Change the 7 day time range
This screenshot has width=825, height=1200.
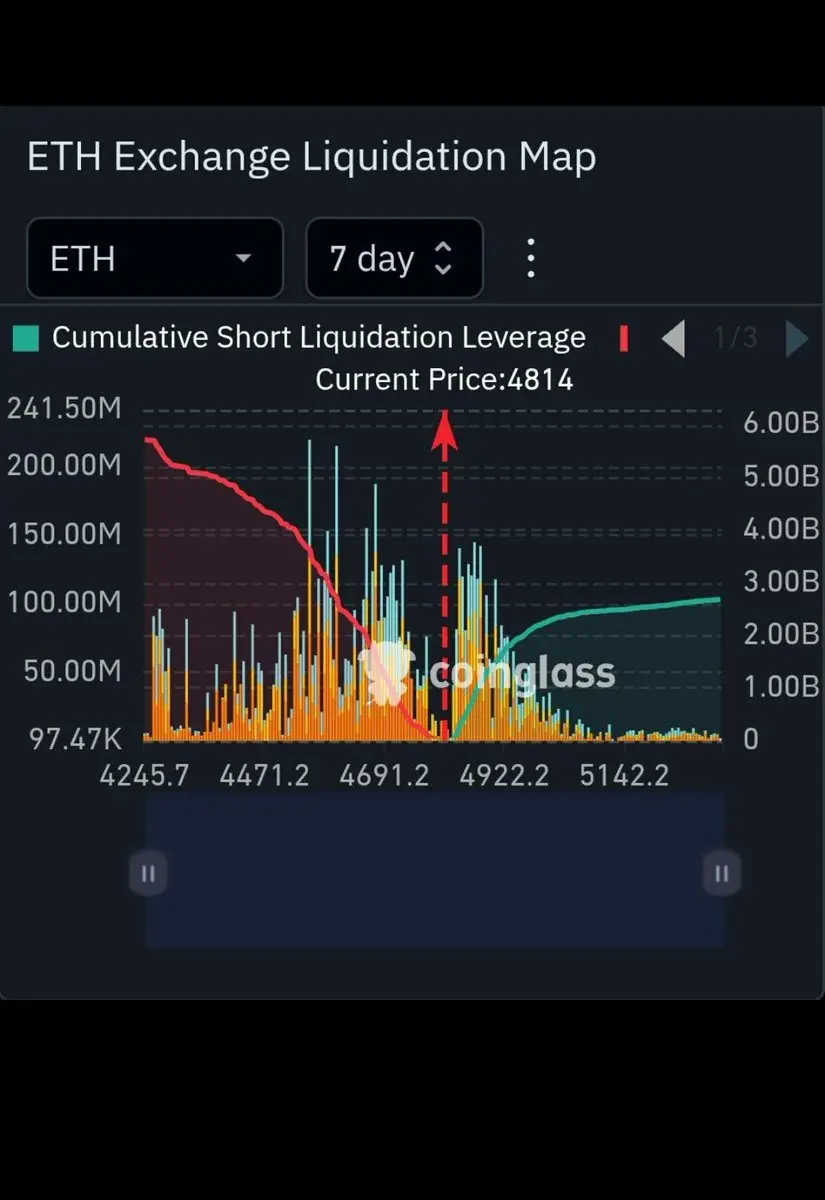coord(394,259)
